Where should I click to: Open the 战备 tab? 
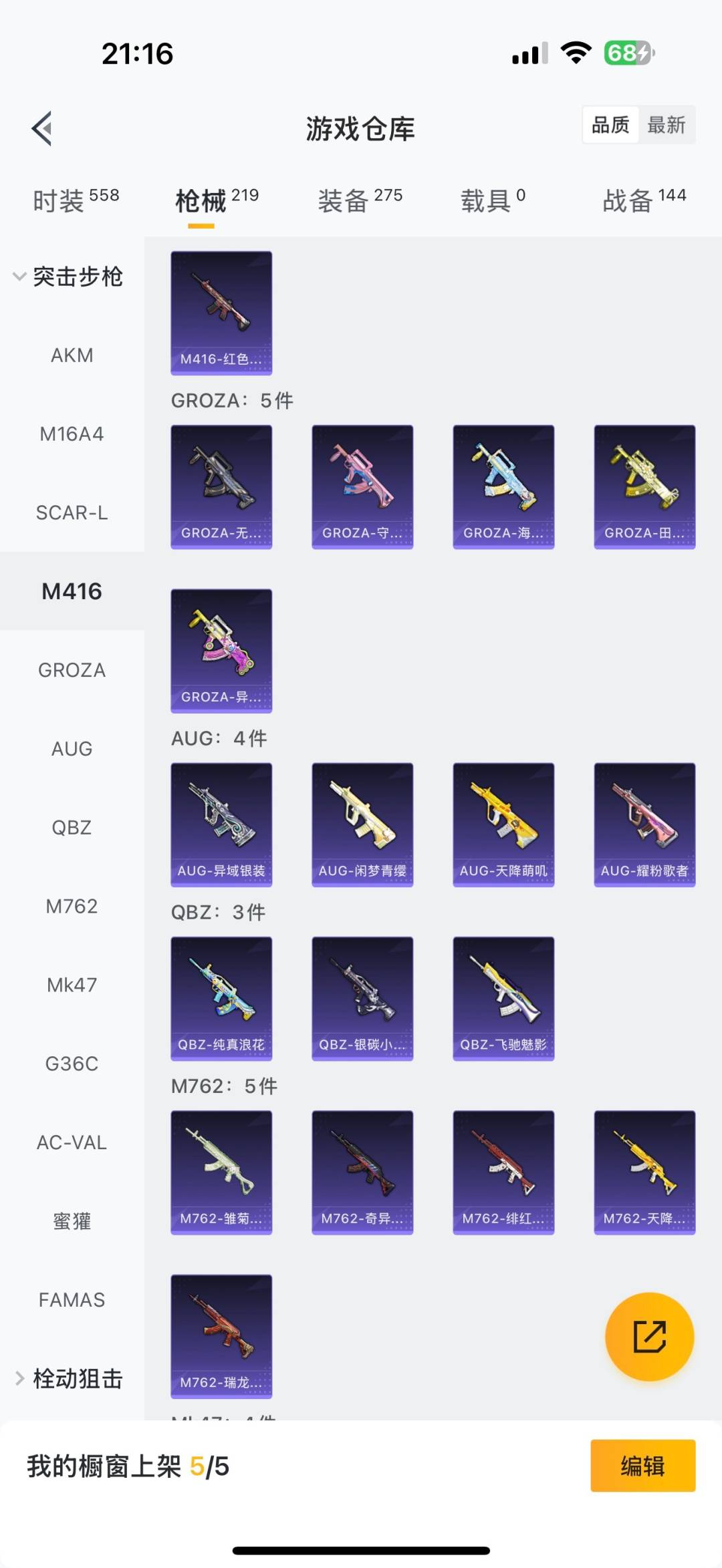click(644, 200)
